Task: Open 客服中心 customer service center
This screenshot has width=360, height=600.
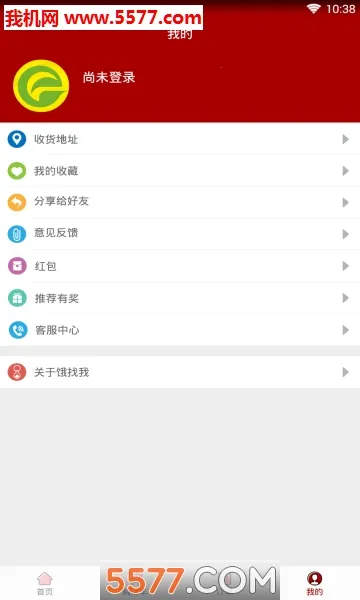Action: (180, 330)
